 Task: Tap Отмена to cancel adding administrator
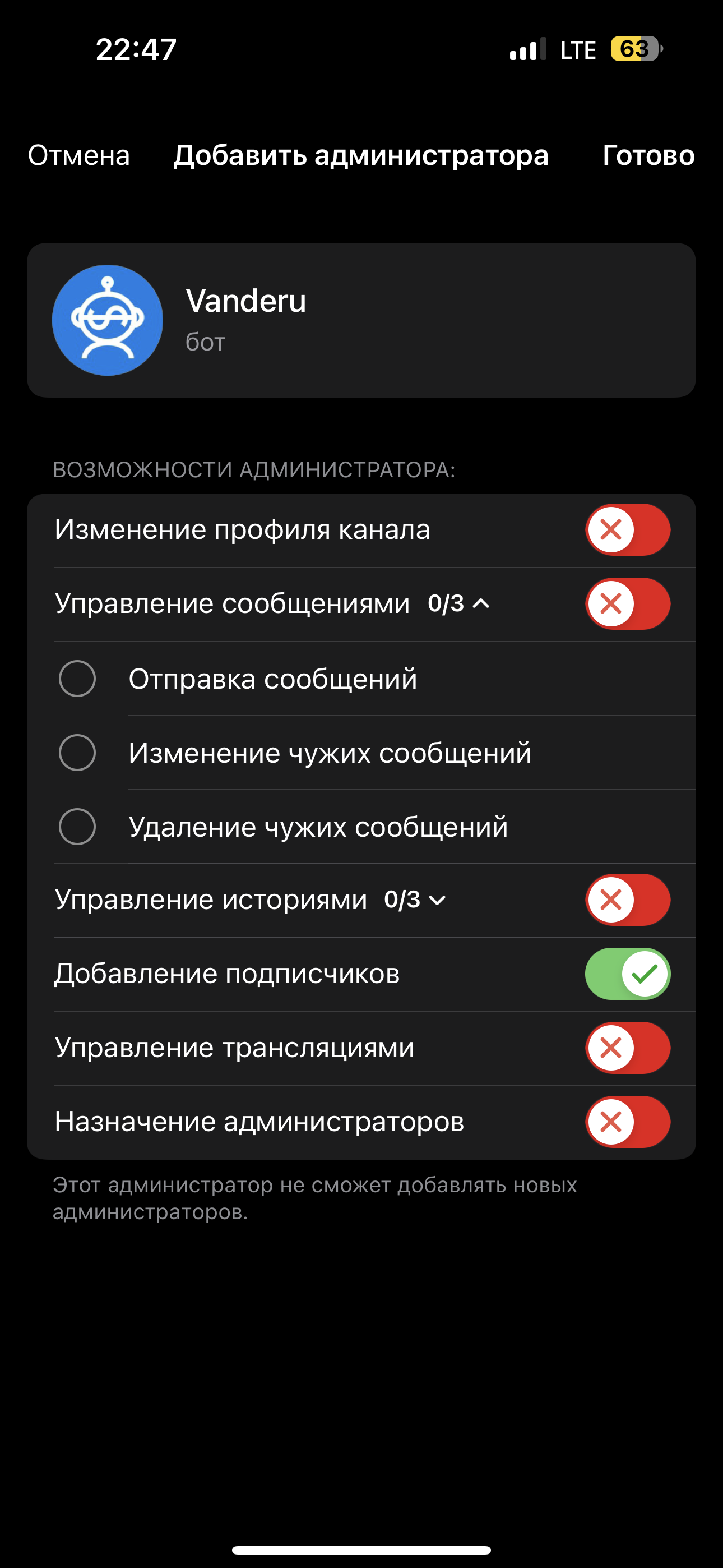(x=79, y=155)
